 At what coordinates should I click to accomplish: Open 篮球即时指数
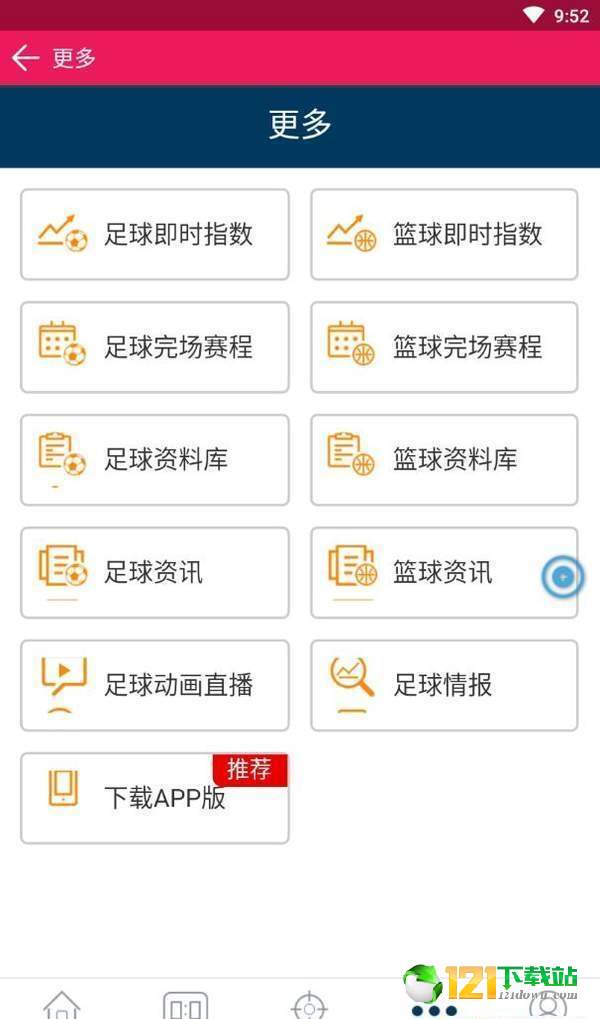click(444, 235)
